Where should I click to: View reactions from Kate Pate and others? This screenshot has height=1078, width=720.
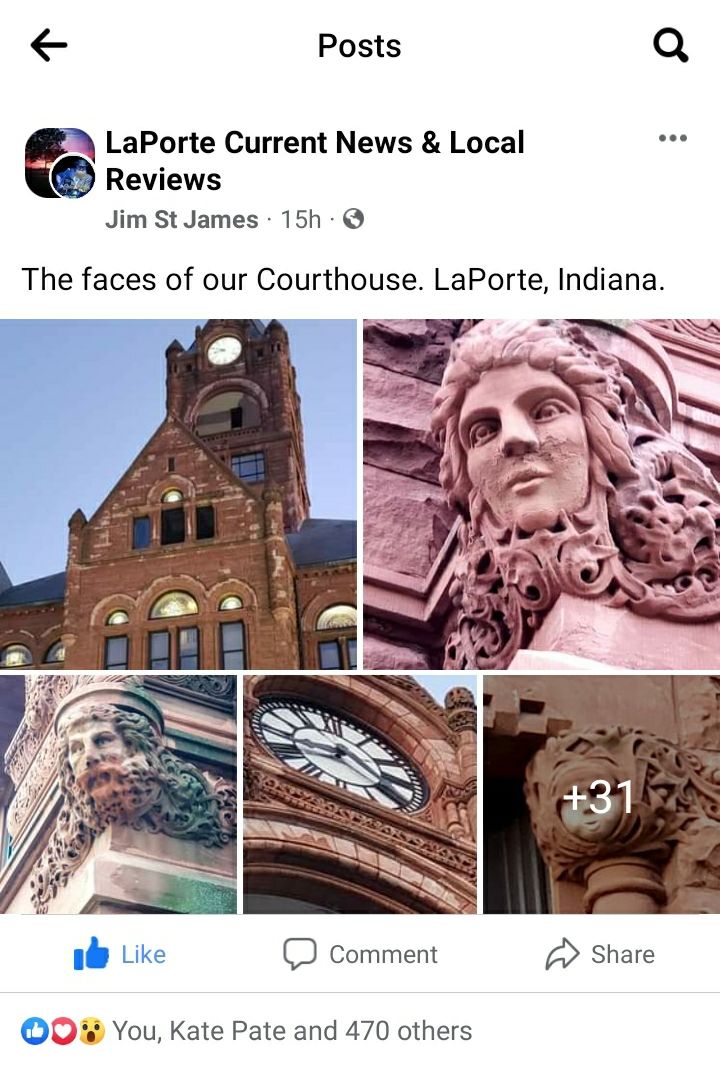coord(290,1030)
